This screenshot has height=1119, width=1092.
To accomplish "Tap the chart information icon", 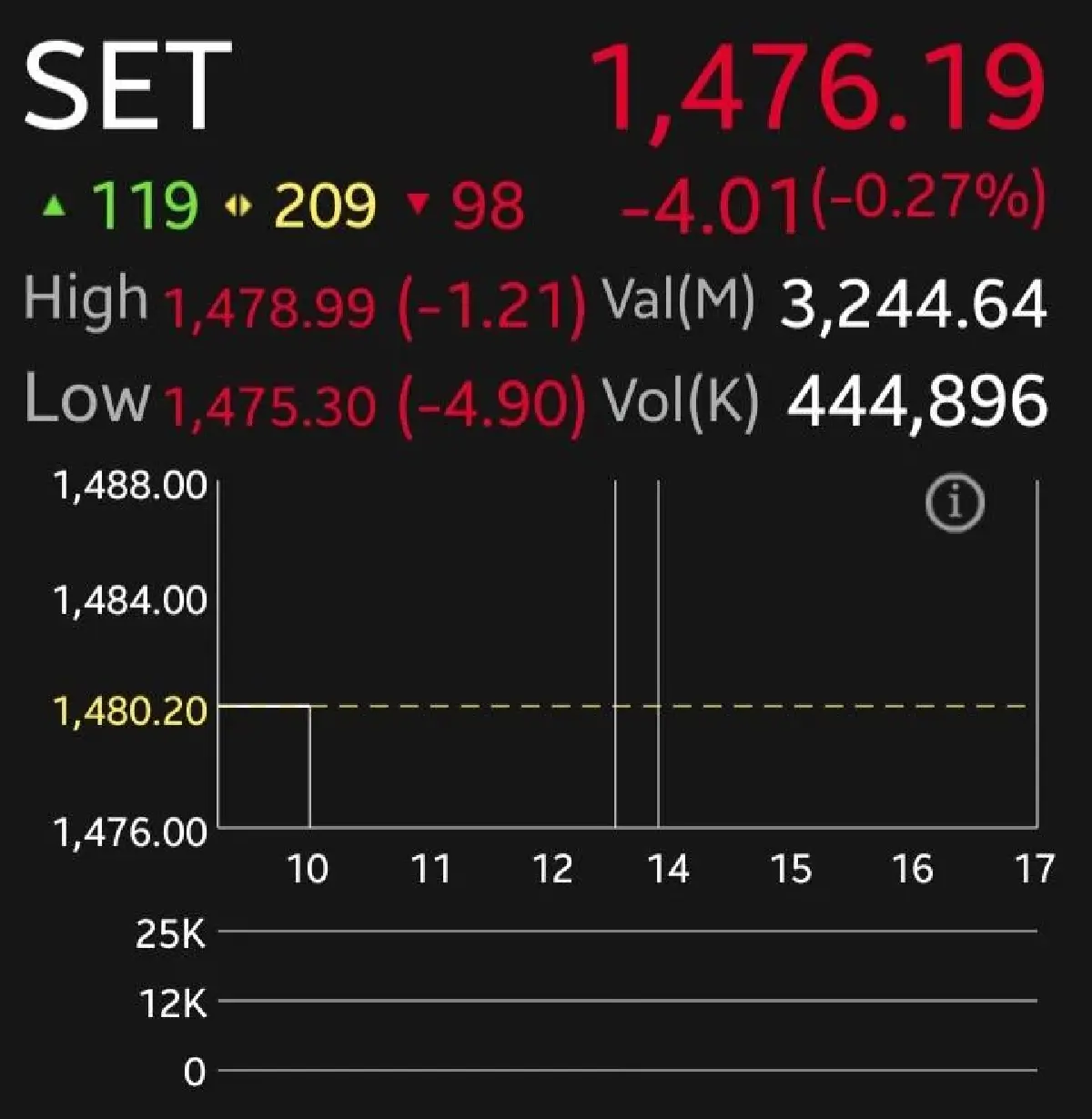I will tap(954, 503).
